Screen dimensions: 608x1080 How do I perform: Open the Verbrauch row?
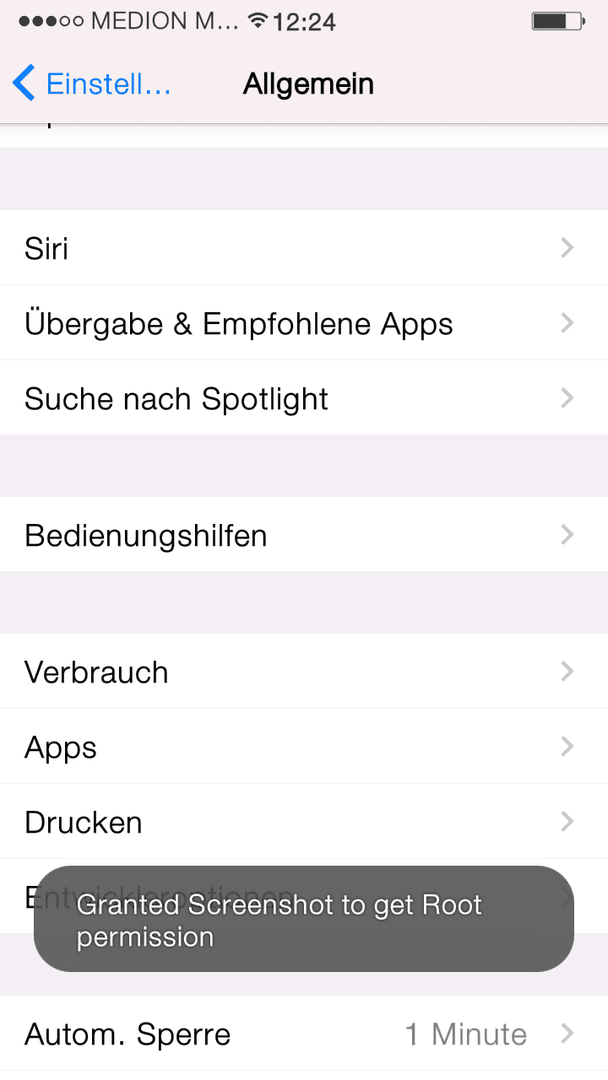(x=304, y=671)
